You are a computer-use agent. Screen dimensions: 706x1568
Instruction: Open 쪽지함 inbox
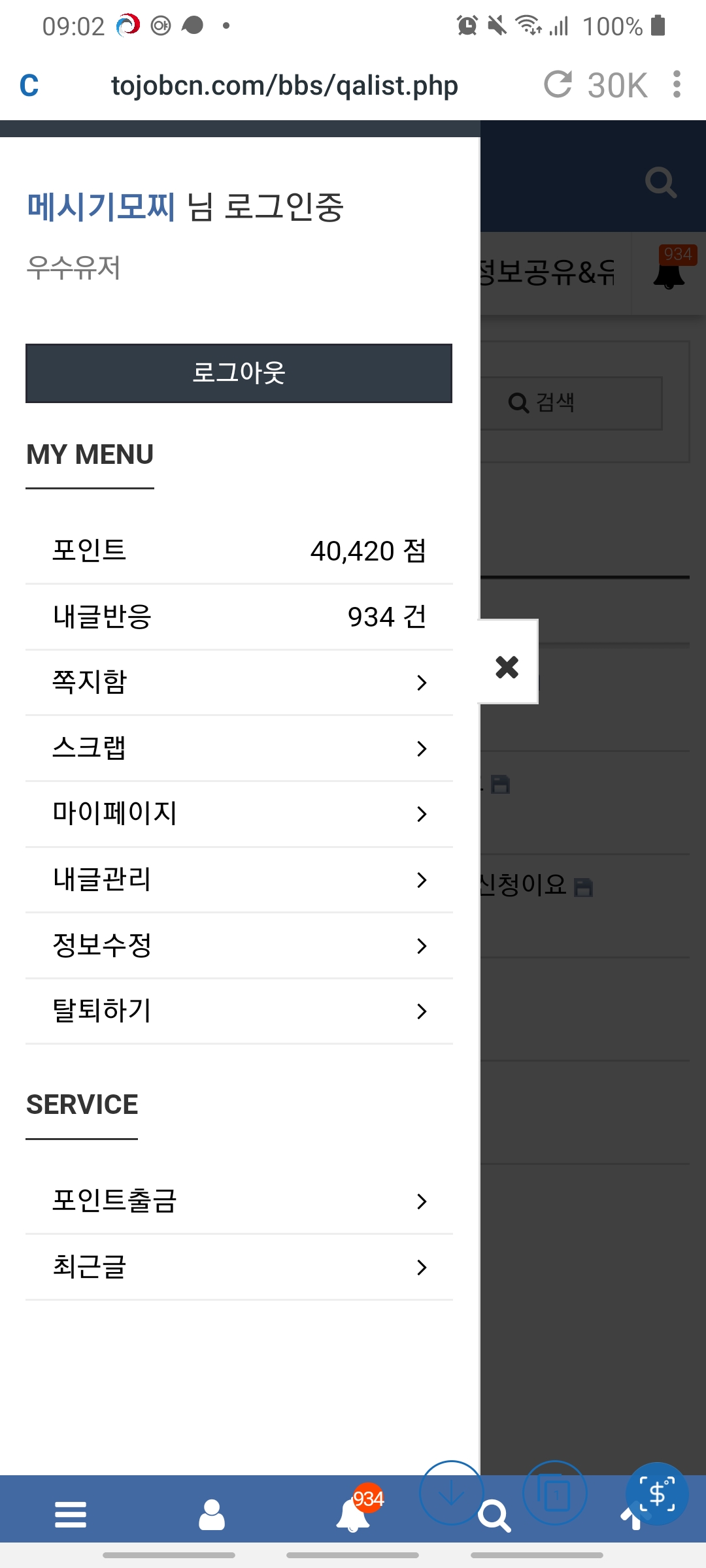click(239, 682)
